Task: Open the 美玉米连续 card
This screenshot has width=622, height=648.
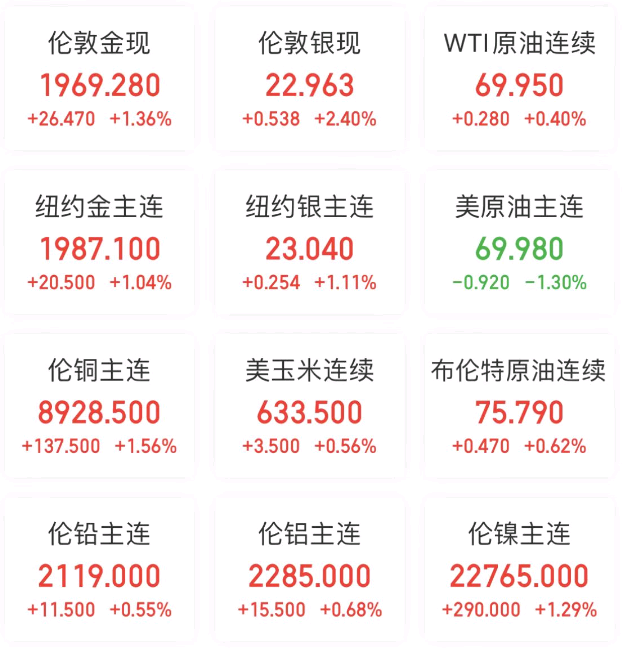Action: (309, 410)
